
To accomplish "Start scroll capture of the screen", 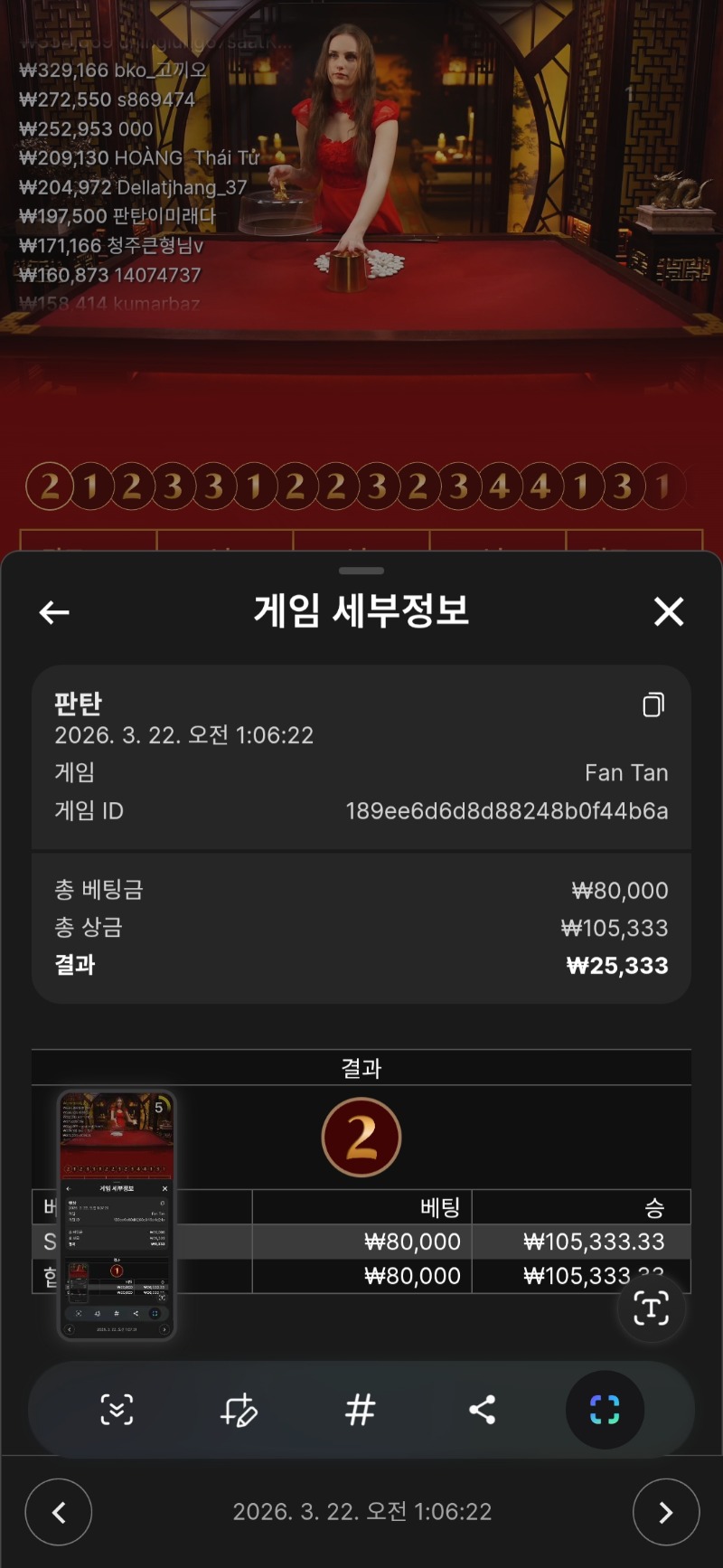I will pos(117,1410).
